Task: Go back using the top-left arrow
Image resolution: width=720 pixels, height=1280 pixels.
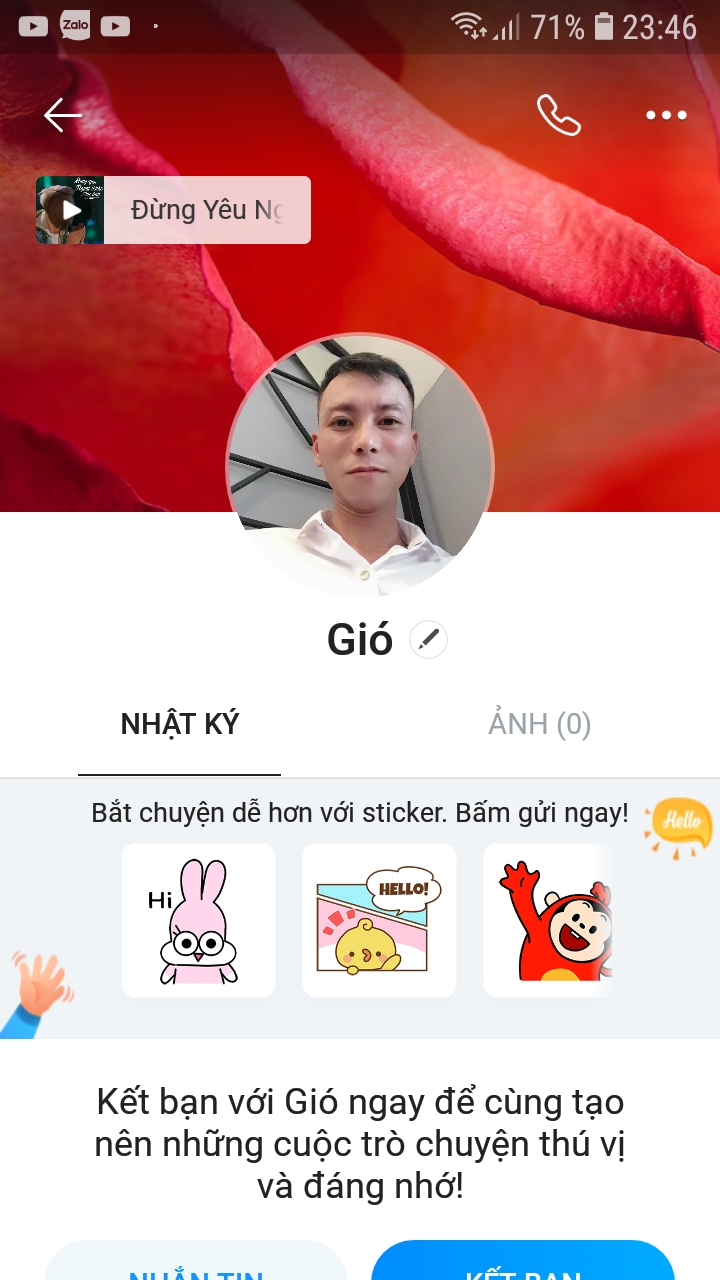Action: tap(62, 116)
